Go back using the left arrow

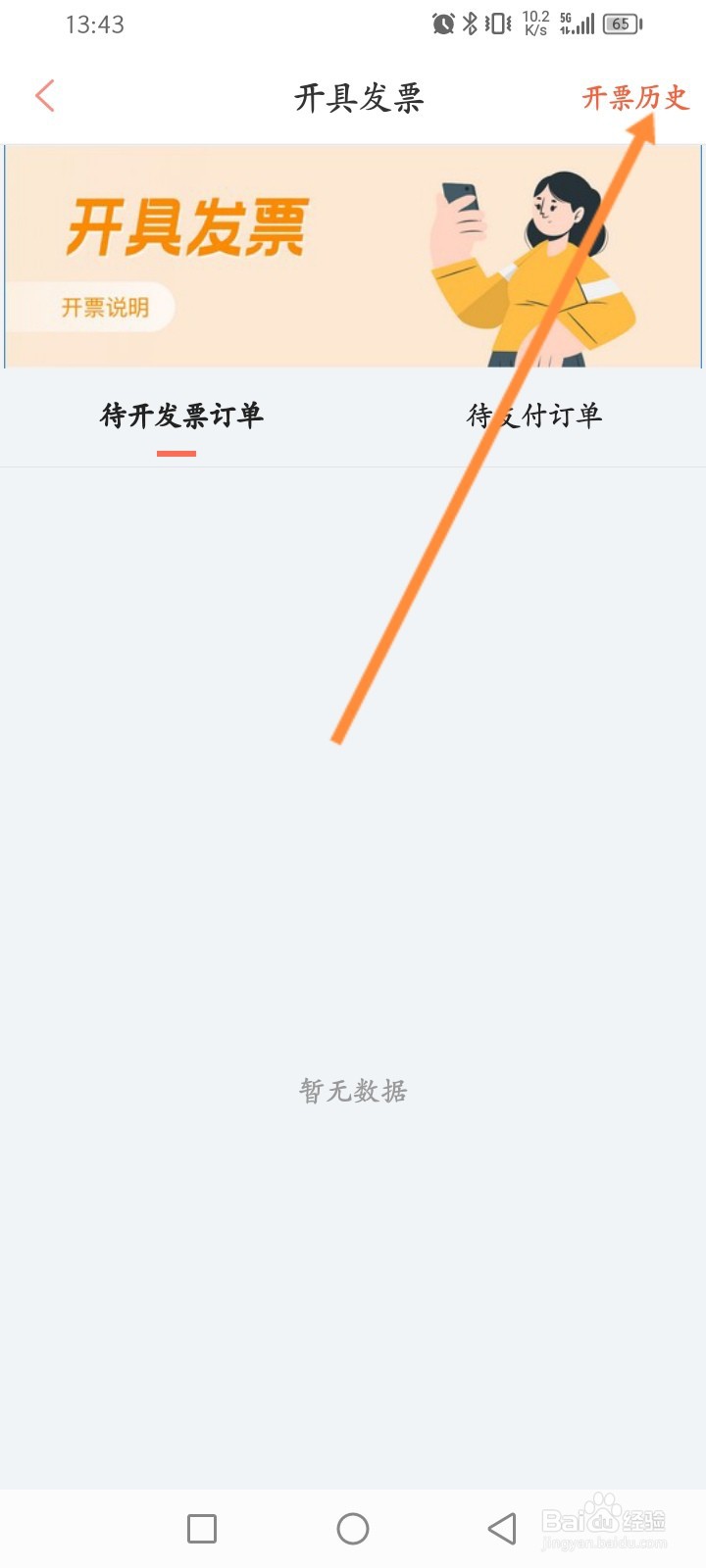[x=44, y=96]
